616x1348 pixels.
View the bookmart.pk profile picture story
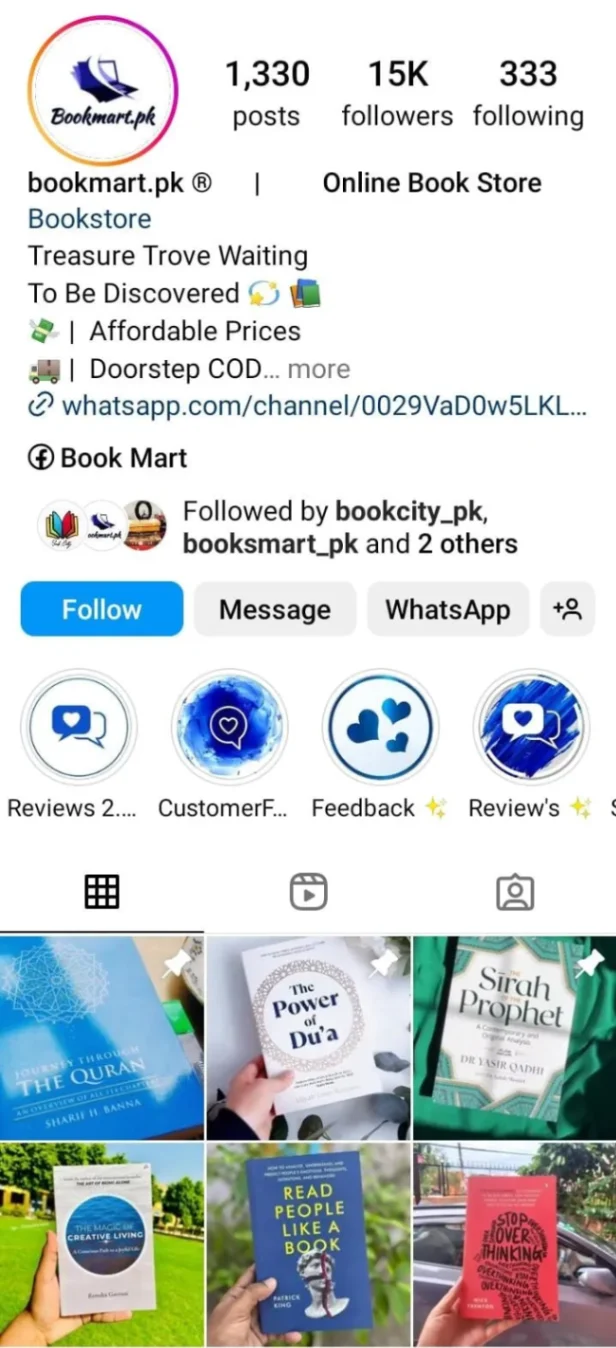click(x=102, y=91)
